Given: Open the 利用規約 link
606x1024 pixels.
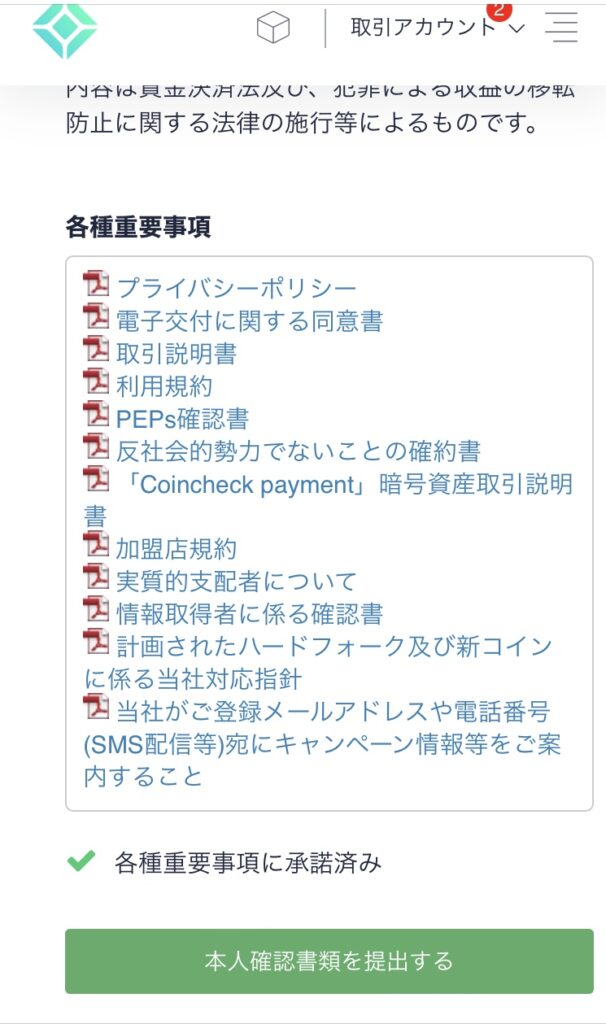Looking at the screenshot, I should tap(164, 386).
